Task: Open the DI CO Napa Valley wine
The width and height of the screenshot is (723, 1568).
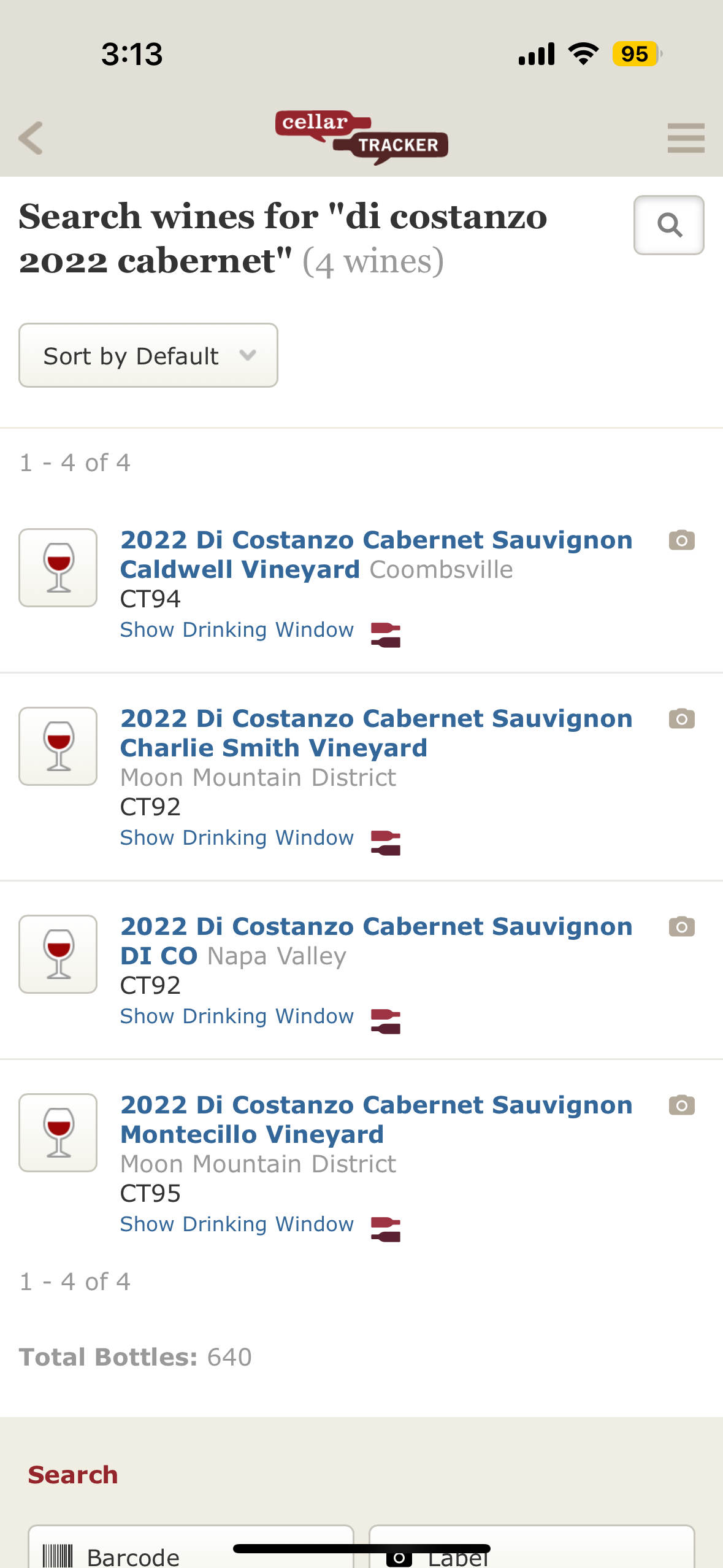Action: (x=376, y=941)
